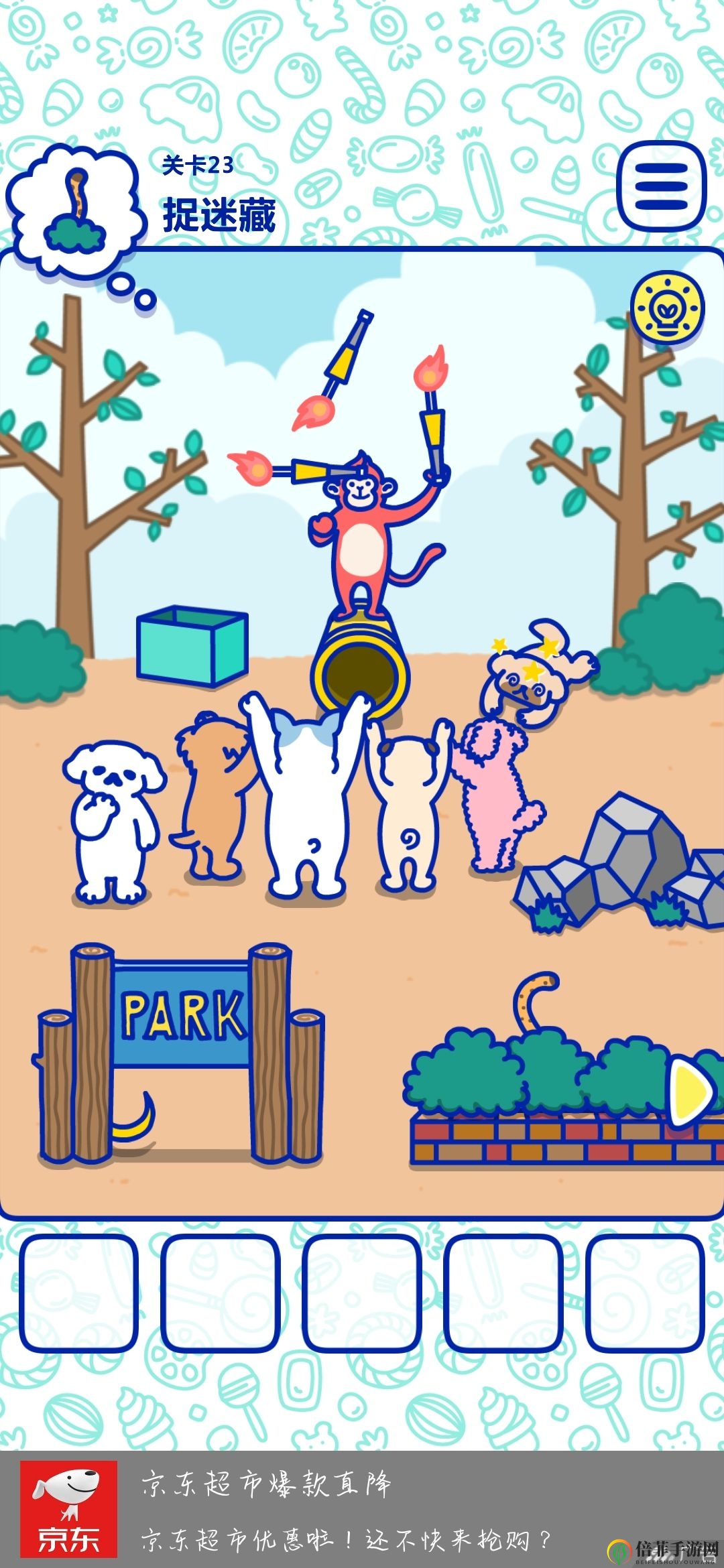Tap the PARK sign

pos(182,1016)
